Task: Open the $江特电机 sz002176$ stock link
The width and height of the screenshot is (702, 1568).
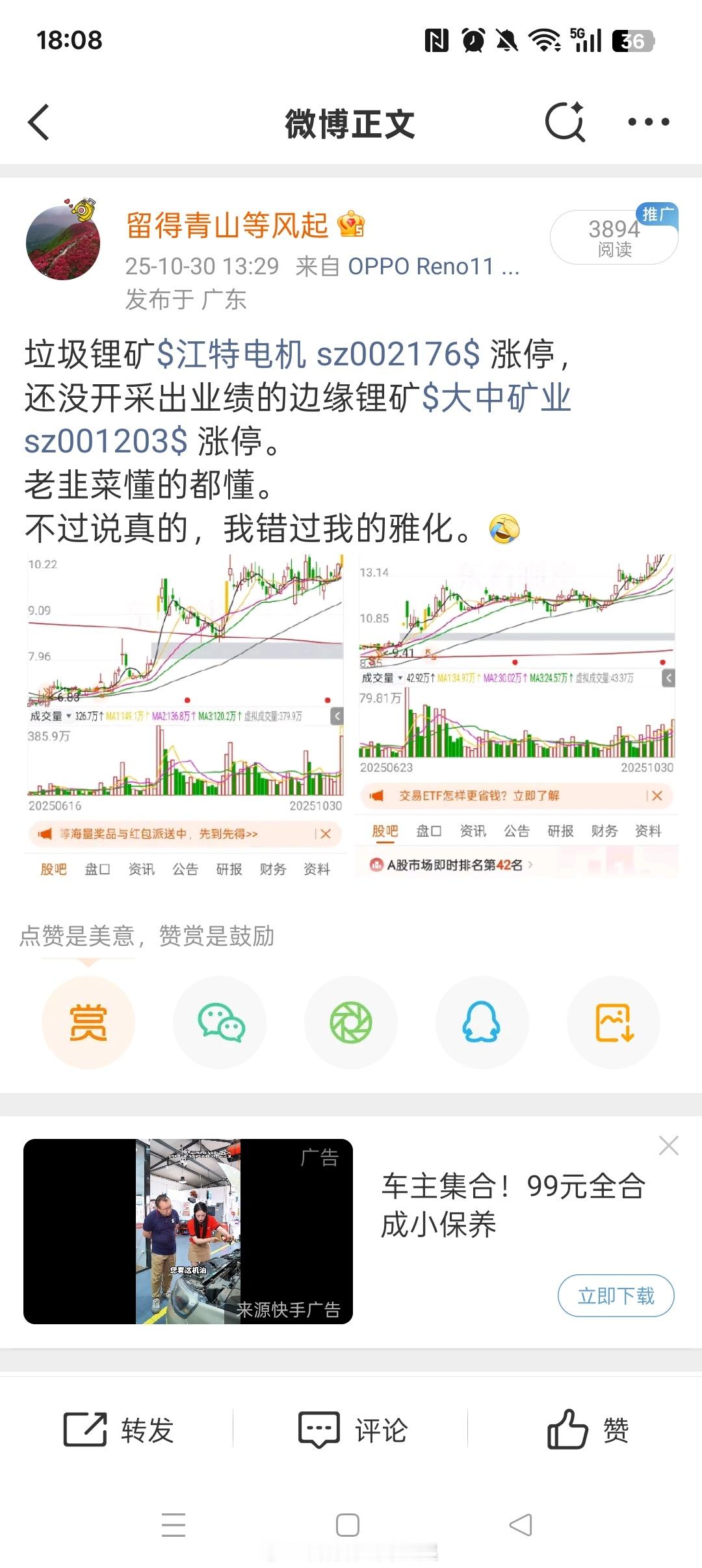Action: 318,355
